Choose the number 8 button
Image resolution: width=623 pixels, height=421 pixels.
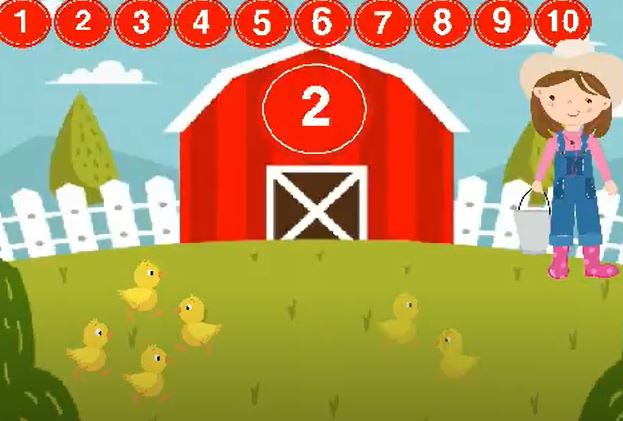(442, 21)
